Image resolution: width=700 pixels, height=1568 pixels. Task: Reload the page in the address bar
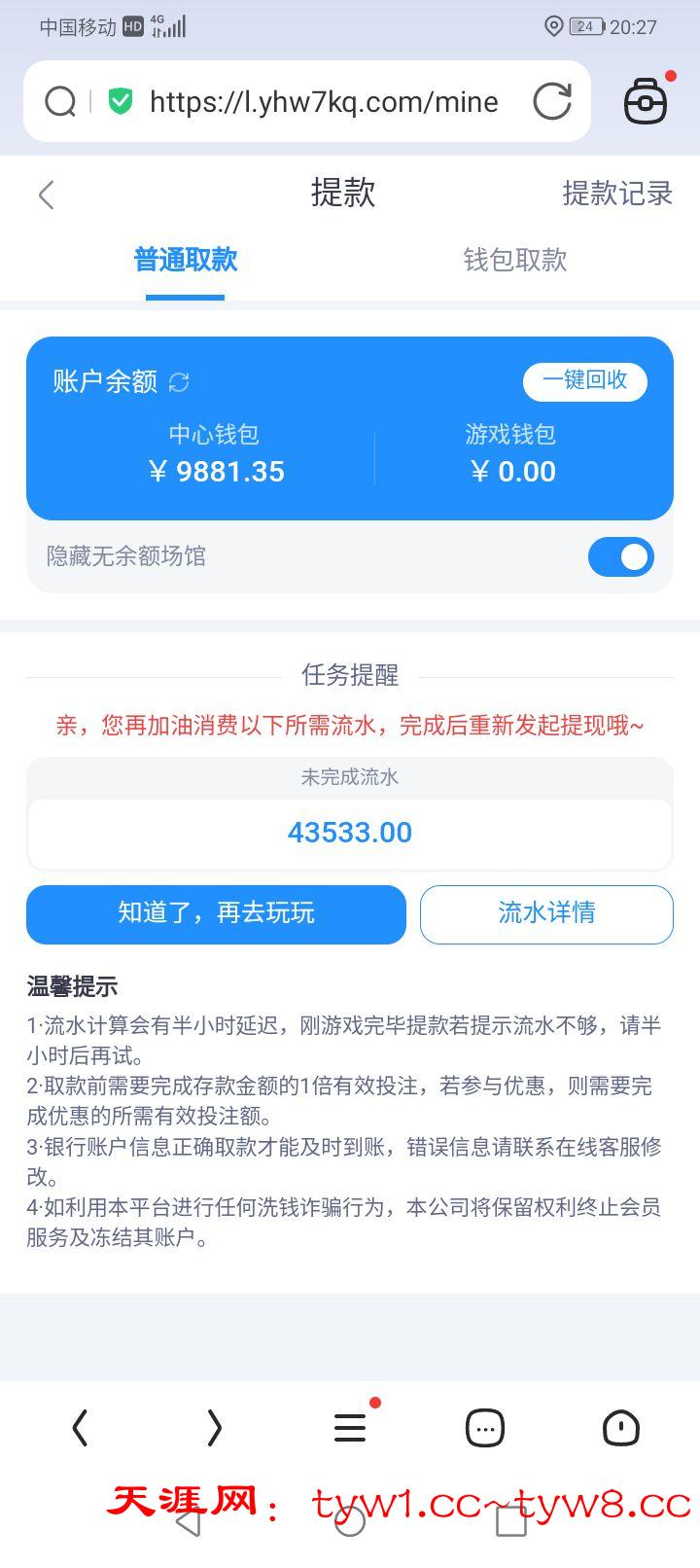(x=552, y=101)
